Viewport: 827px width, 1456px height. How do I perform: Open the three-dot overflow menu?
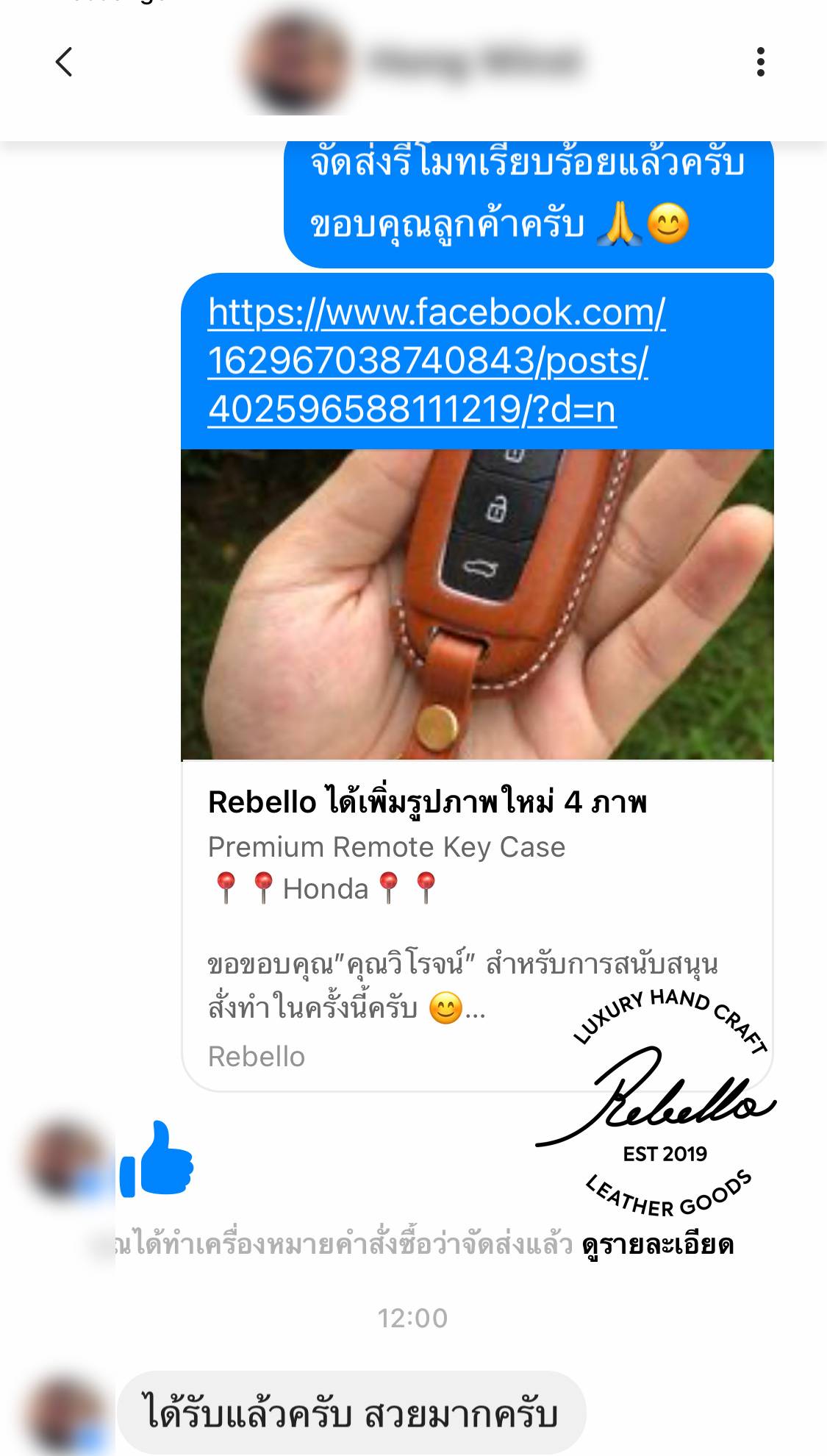pyautogui.click(x=761, y=62)
